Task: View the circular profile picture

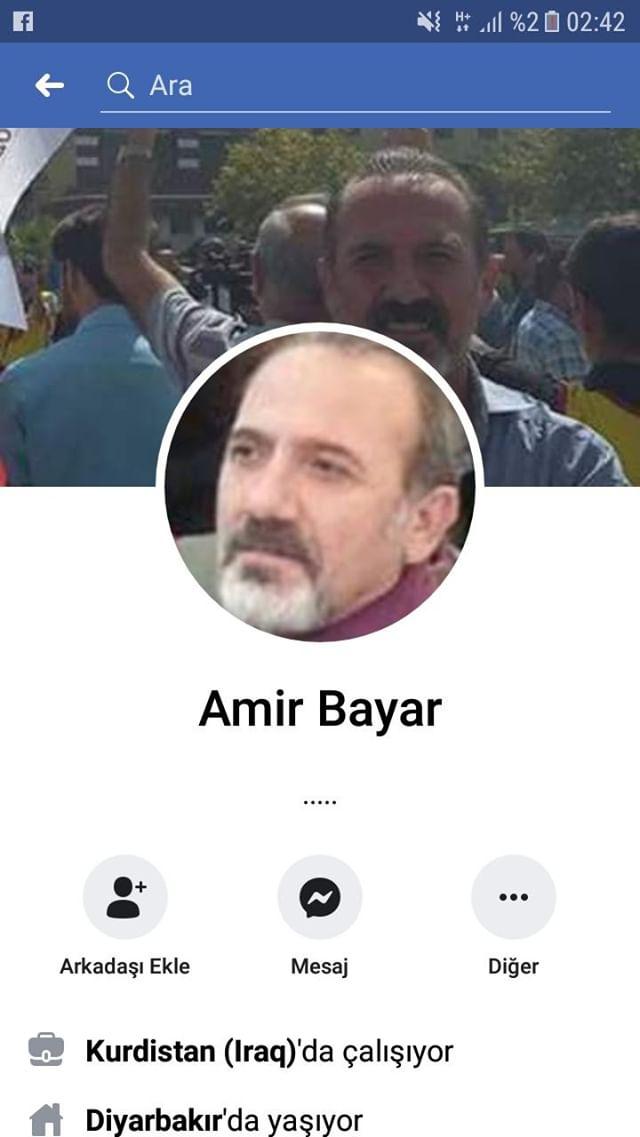Action: [320, 484]
